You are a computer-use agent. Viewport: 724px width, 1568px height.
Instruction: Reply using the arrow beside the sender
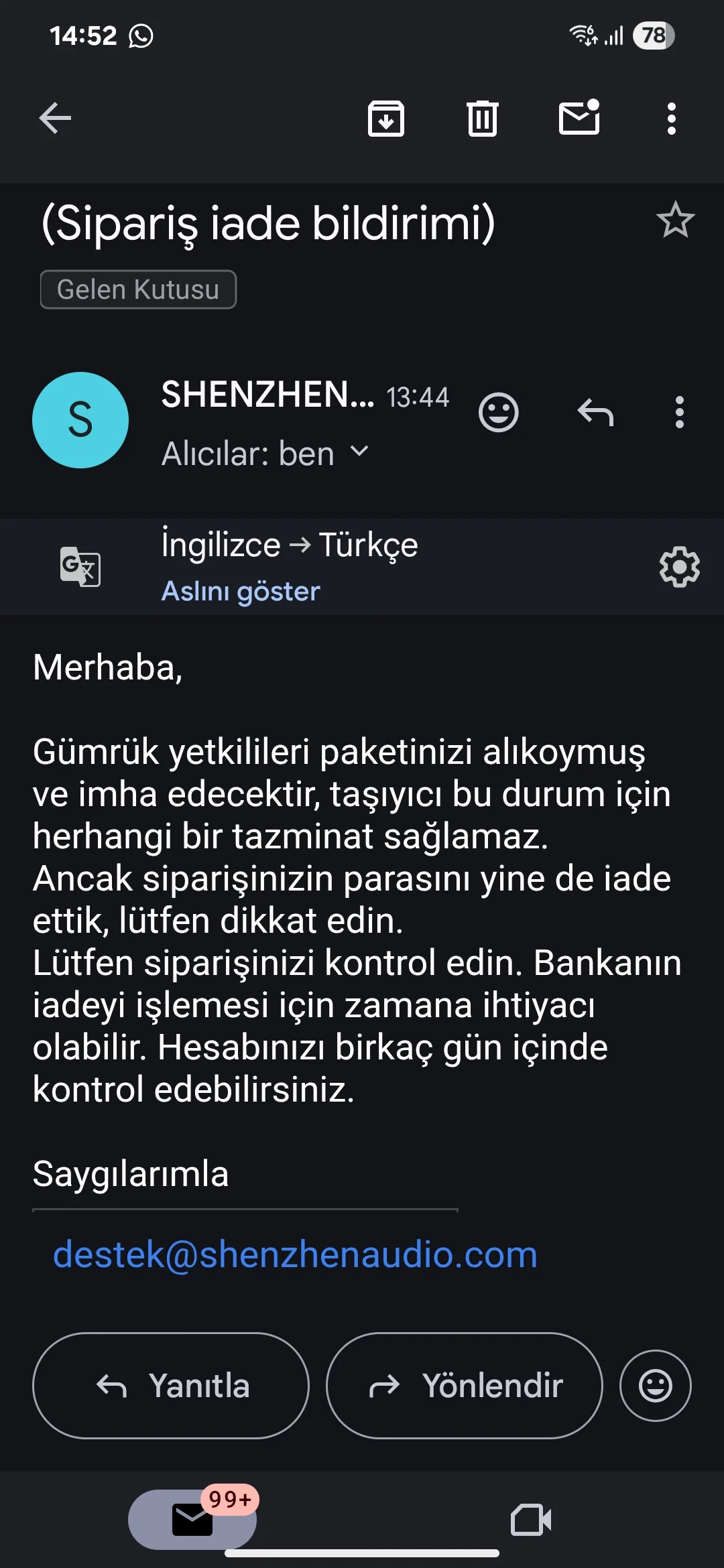595,412
